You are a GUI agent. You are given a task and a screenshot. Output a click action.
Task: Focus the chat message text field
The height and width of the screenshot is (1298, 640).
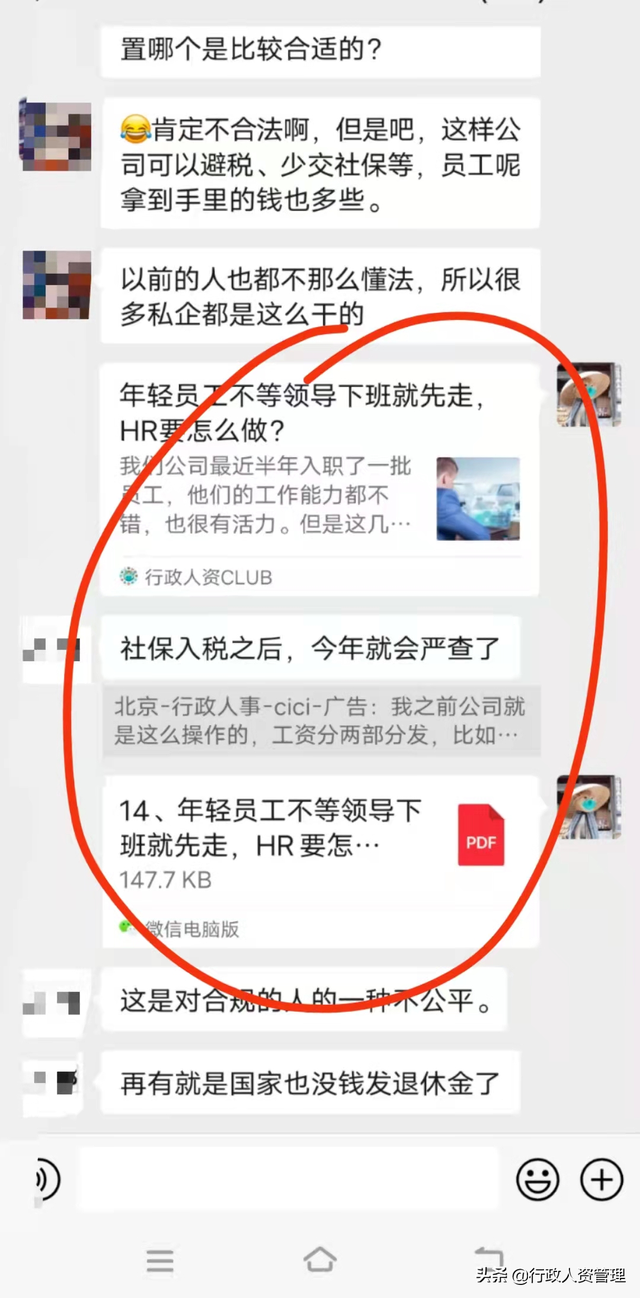click(288, 1181)
